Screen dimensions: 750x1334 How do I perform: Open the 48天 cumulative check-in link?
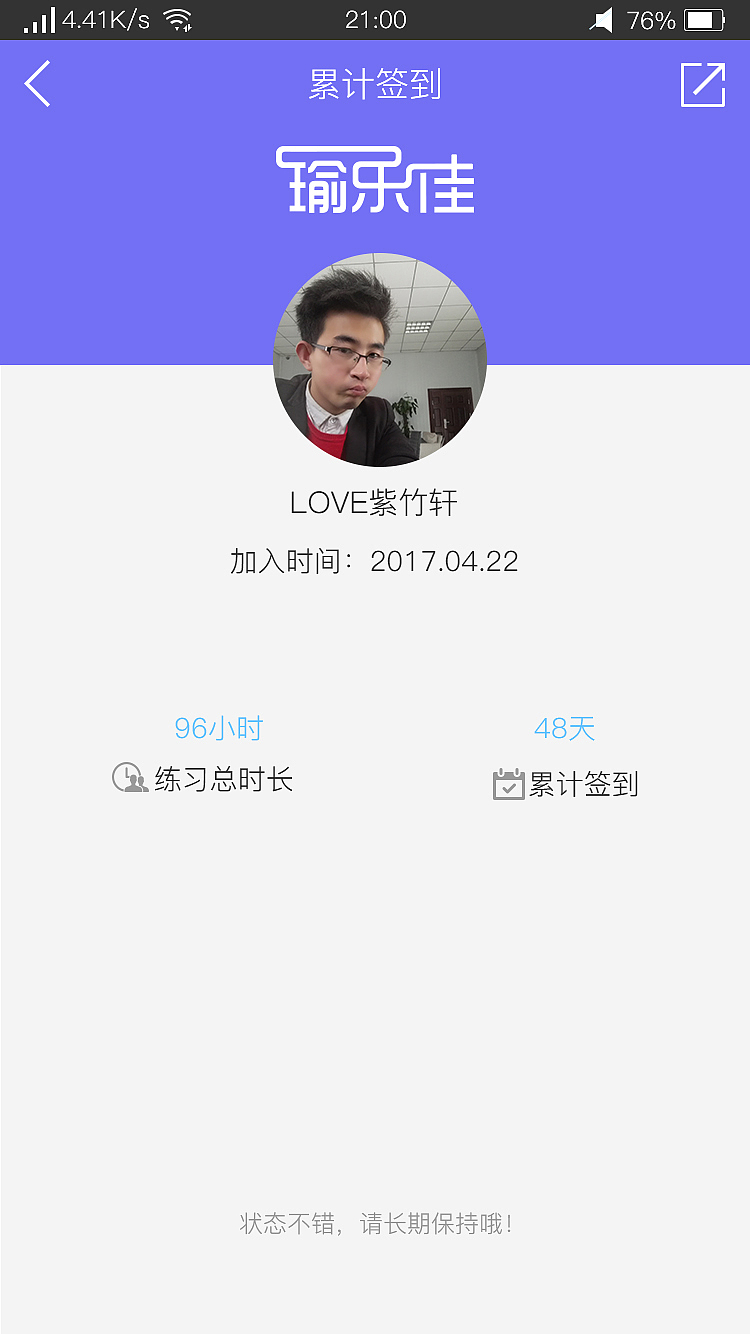[563, 728]
